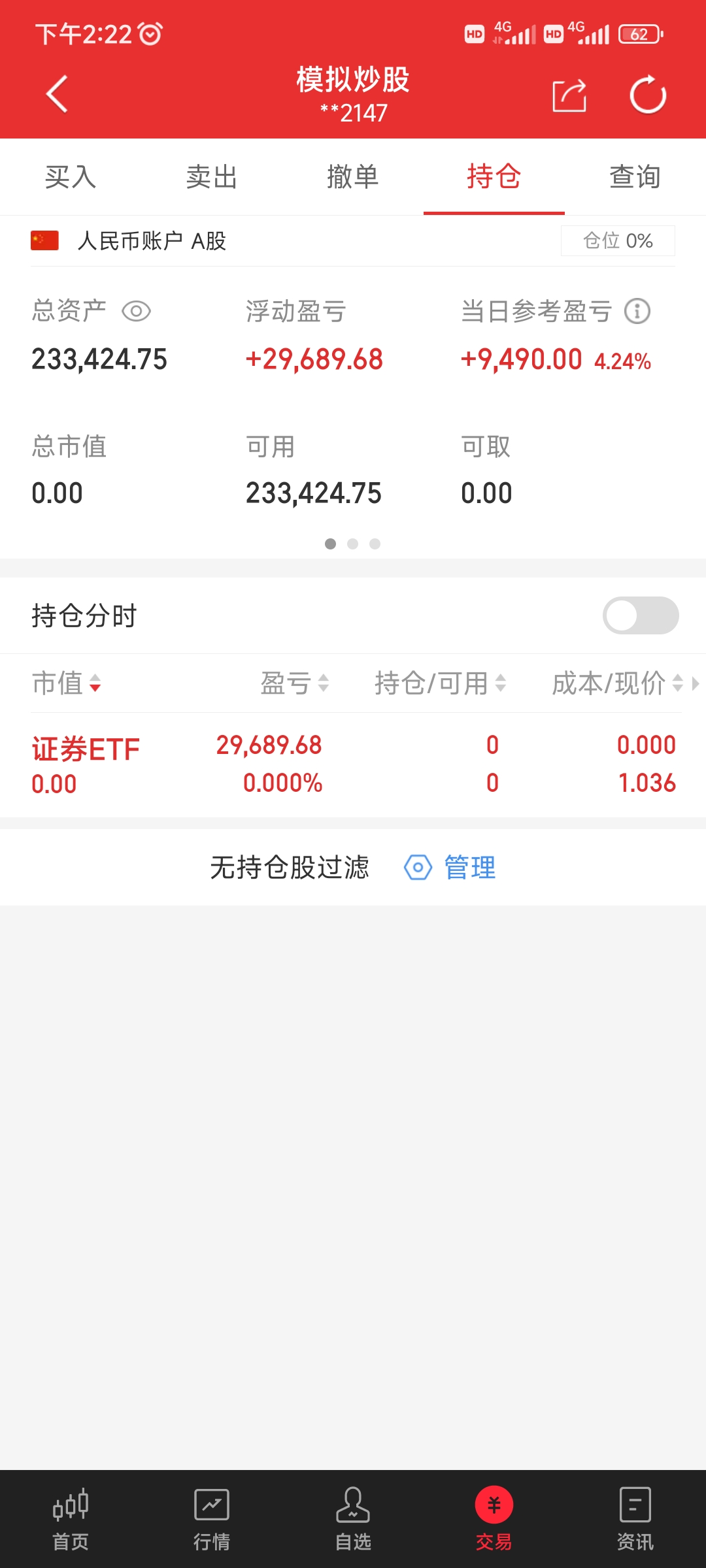Image resolution: width=706 pixels, height=1568 pixels.
Task: Hide the 总资产 amount with the eye icon
Action: coord(136,311)
